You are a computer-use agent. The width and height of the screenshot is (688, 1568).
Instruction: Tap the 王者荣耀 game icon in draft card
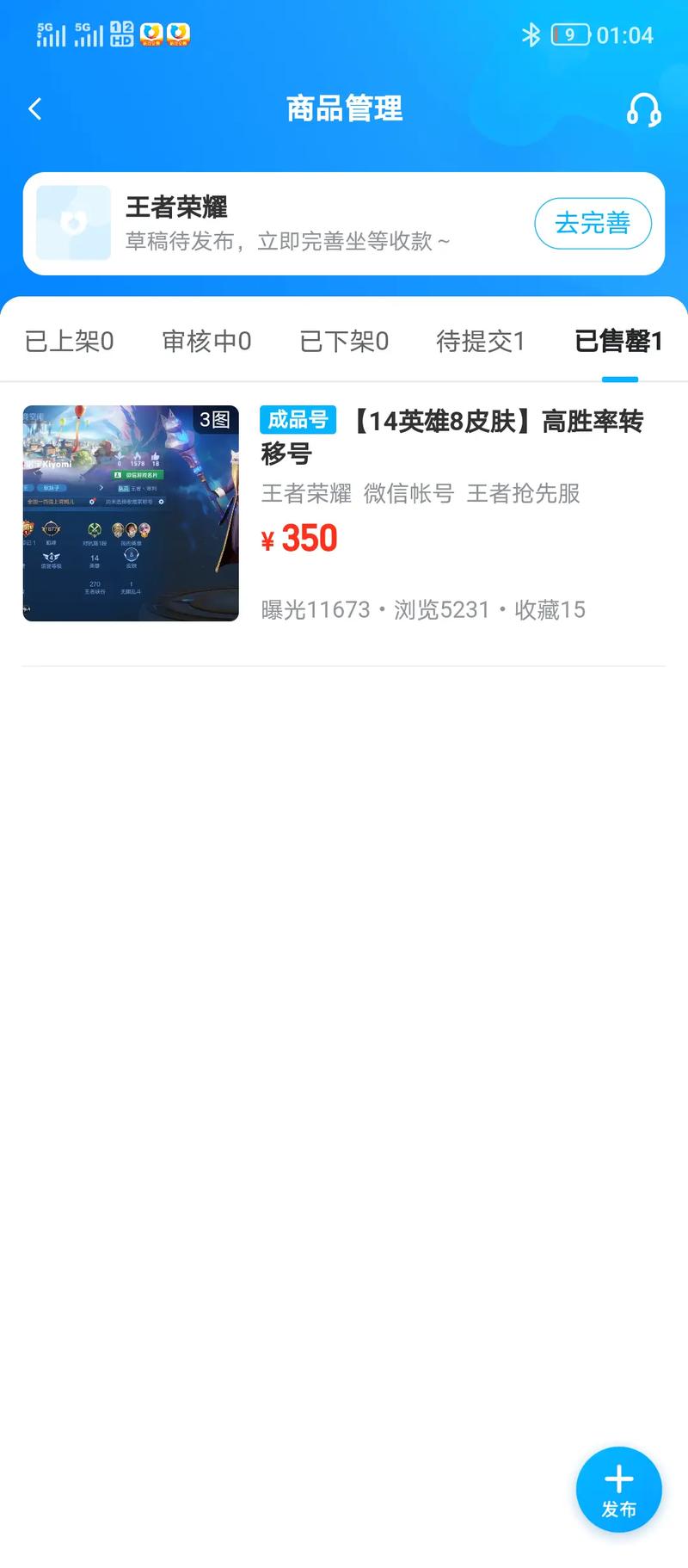tap(73, 223)
